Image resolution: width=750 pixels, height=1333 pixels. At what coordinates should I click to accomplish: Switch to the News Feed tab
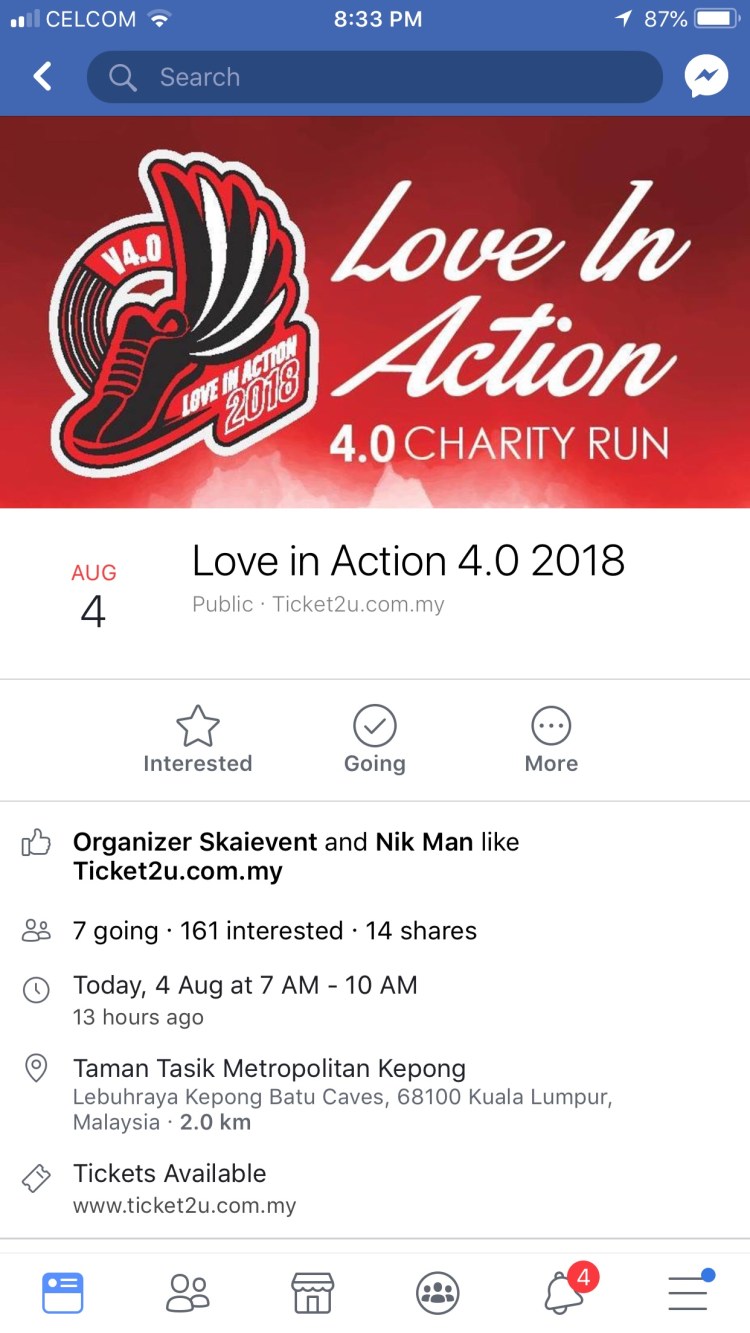pyautogui.click(x=62, y=1293)
